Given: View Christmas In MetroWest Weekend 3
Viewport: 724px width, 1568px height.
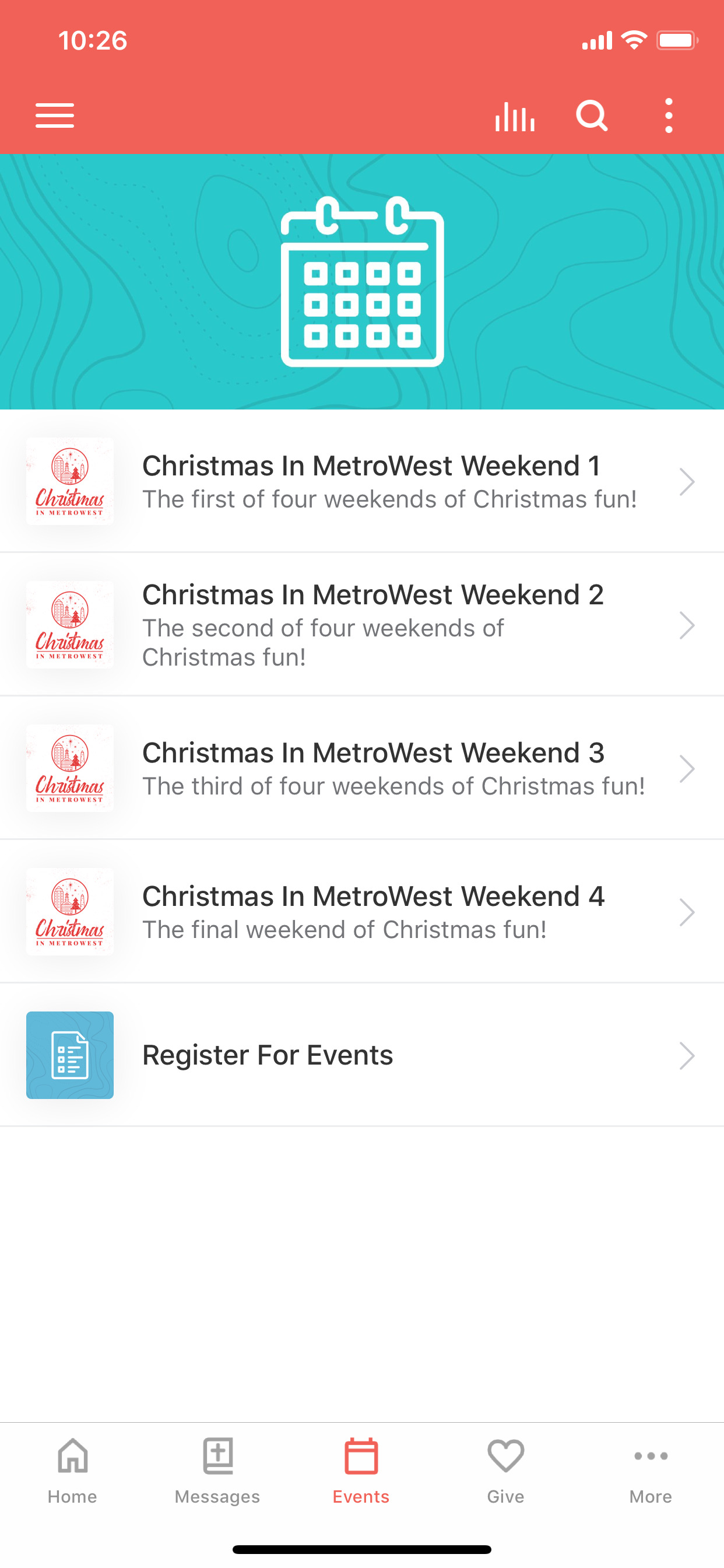Looking at the screenshot, I should click(362, 768).
